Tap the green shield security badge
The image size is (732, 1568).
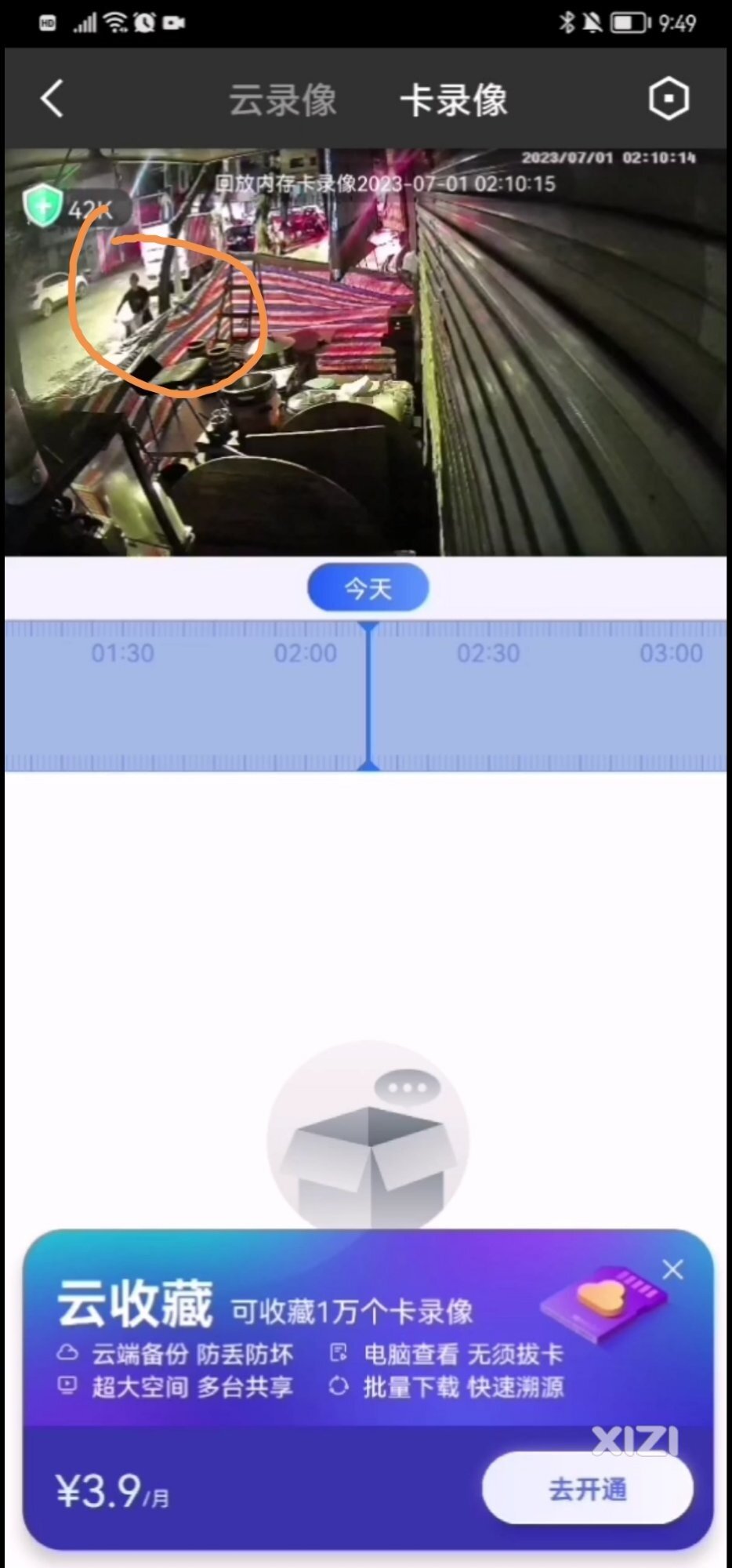(42, 207)
